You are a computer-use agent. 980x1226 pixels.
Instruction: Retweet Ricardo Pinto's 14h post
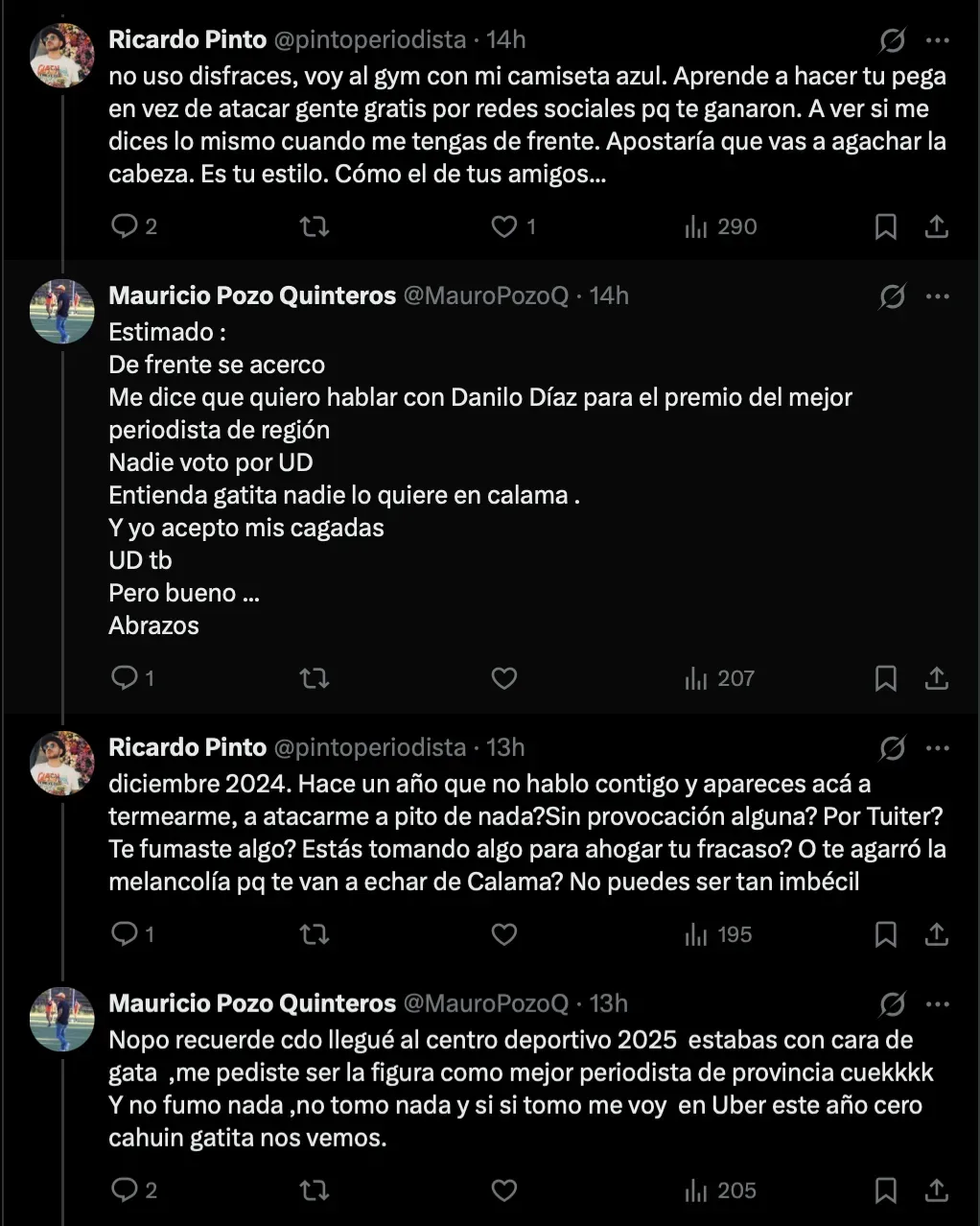(x=315, y=226)
